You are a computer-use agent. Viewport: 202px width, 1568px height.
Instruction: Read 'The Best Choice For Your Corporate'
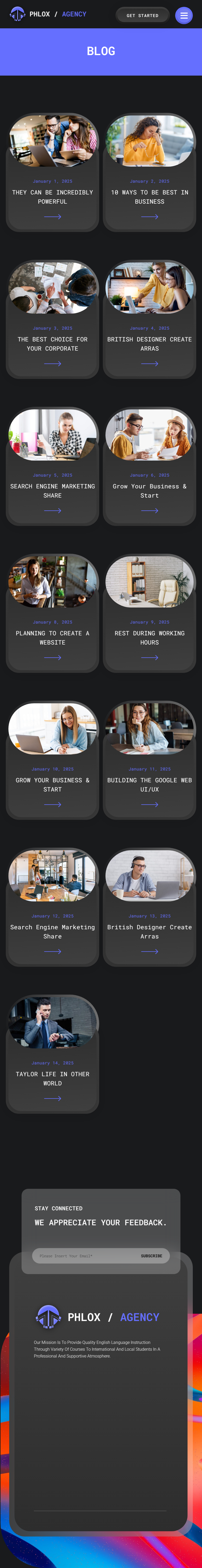[x=53, y=344]
